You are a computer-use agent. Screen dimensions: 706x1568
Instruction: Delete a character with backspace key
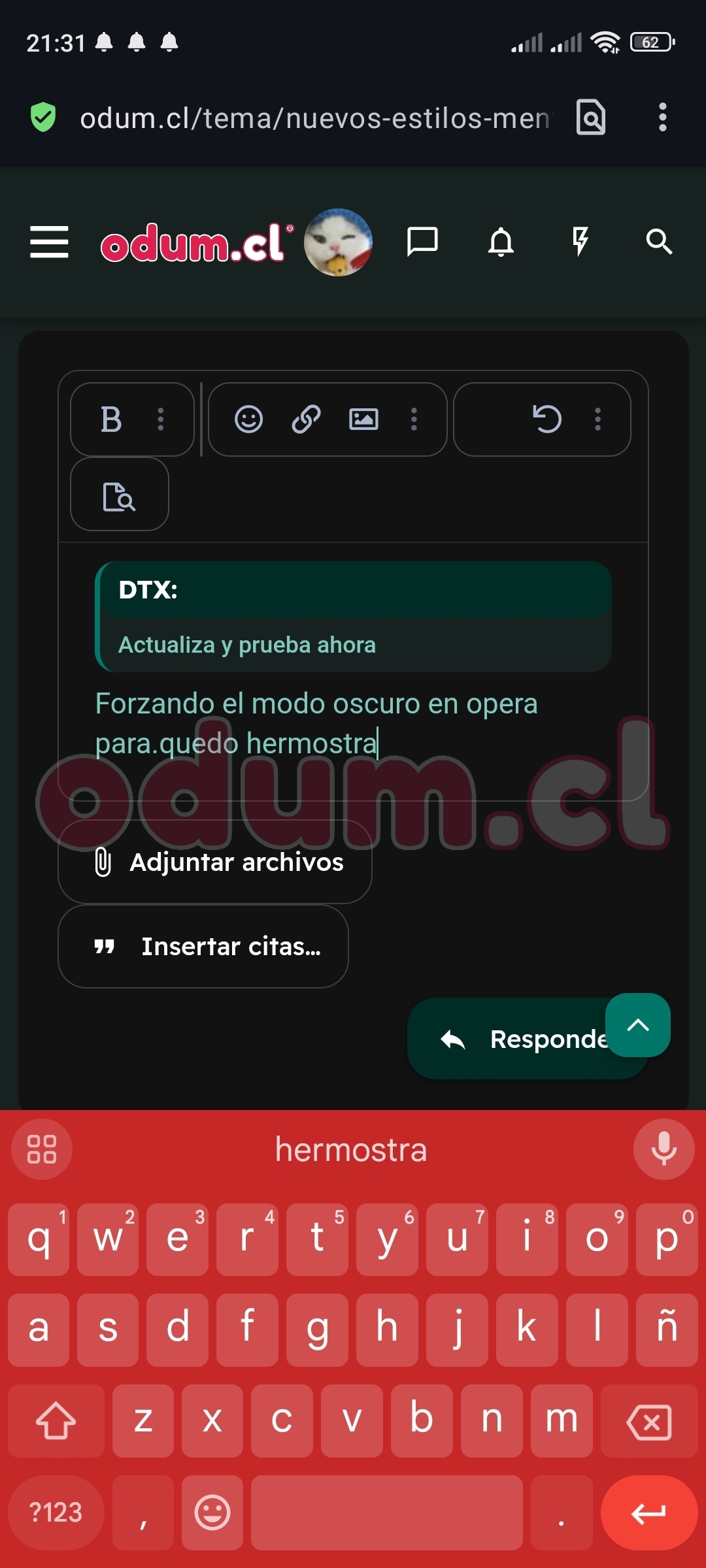648,1421
